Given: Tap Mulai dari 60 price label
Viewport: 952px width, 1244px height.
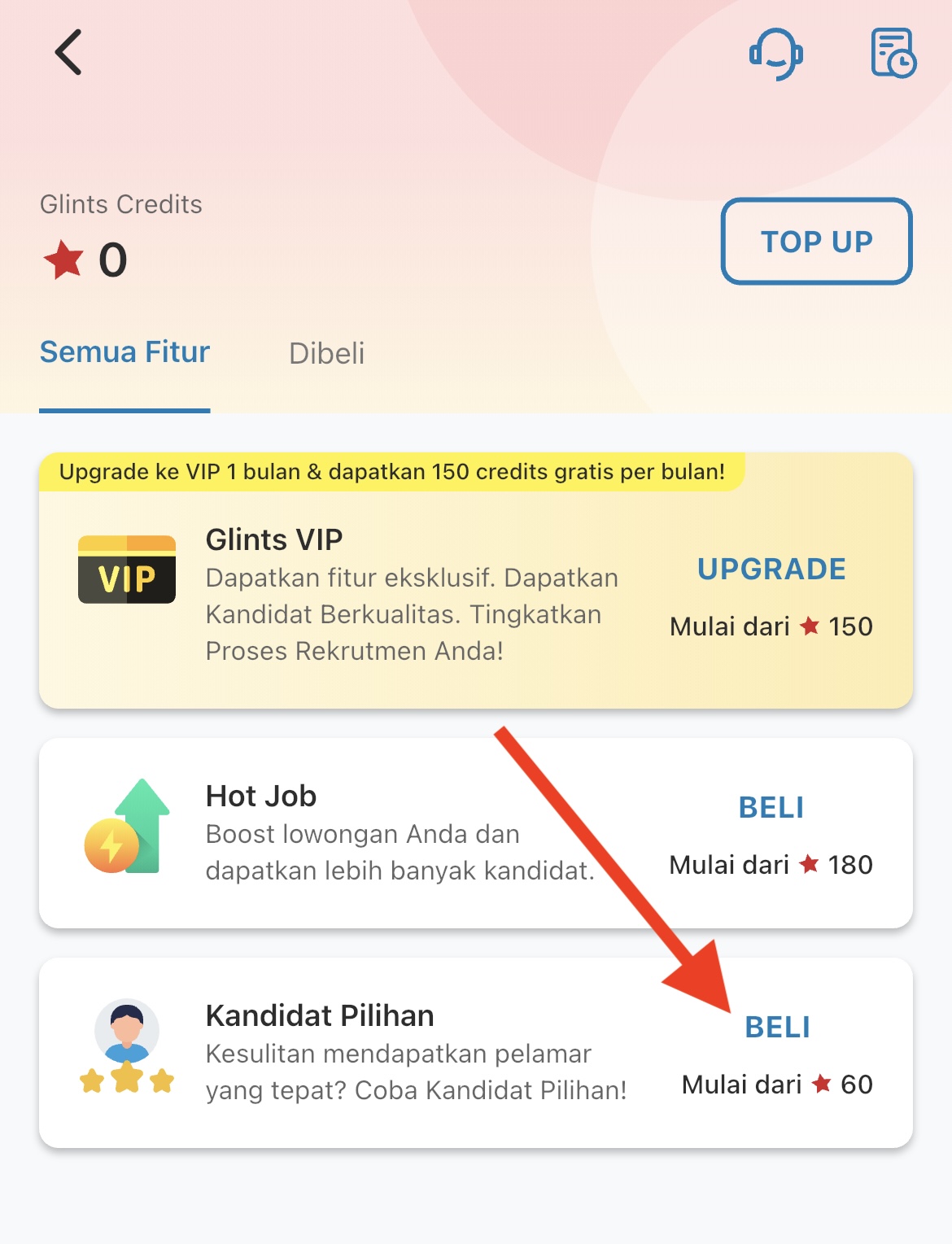Looking at the screenshot, I should (x=777, y=1085).
